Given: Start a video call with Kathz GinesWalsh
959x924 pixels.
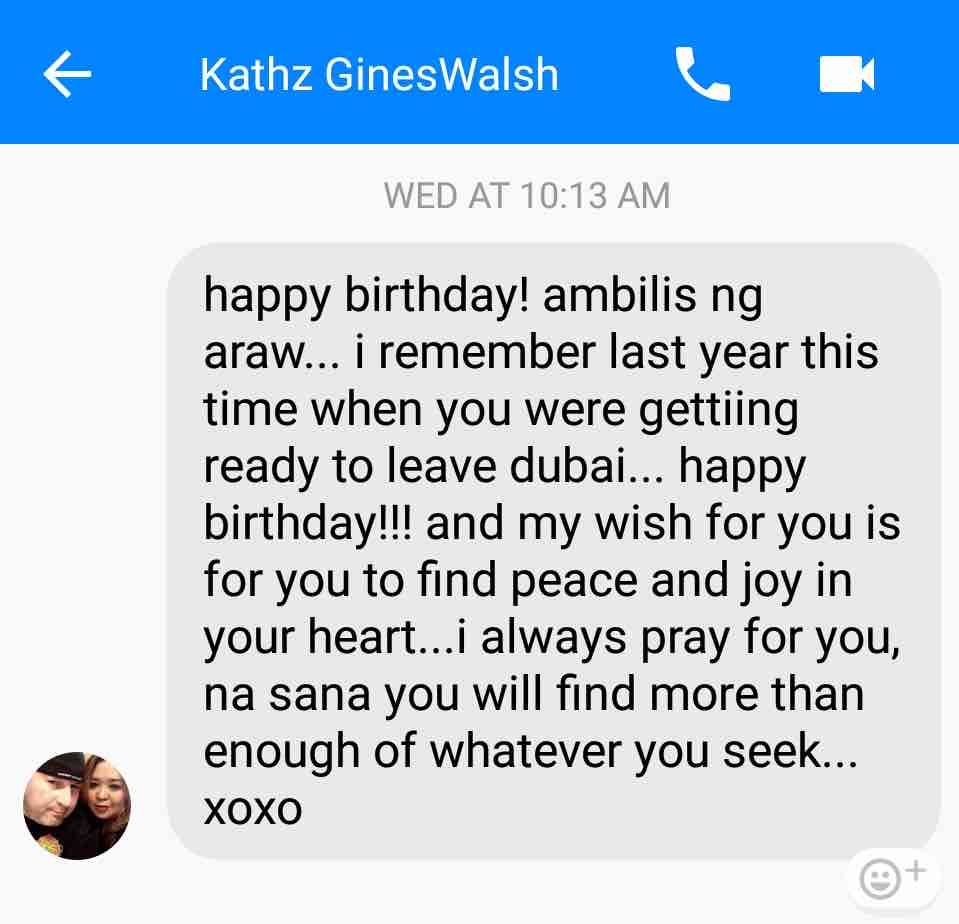Looking at the screenshot, I should [x=846, y=74].
